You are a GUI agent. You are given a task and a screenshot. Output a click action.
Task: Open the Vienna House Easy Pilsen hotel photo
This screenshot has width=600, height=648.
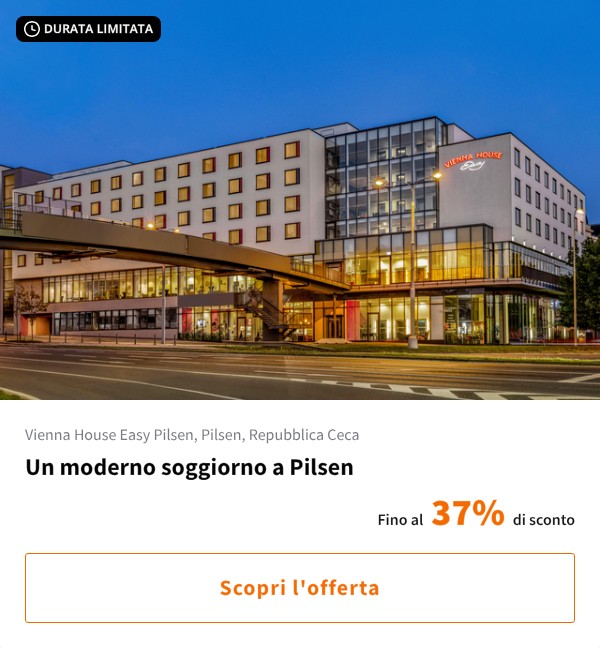pyautogui.click(x=300, y=220)
